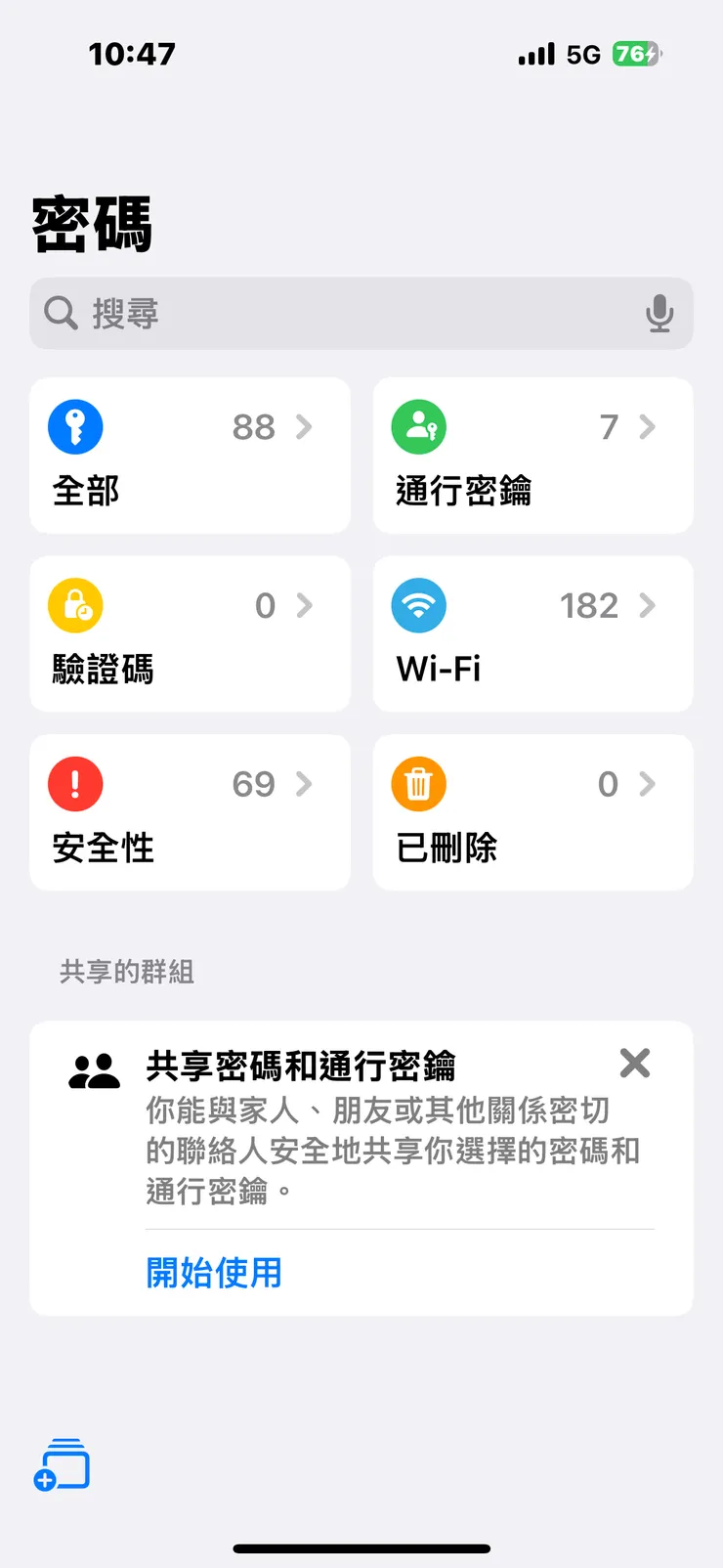Start voice dictation with the microphone icon
Screen dimensions: 723x1568
pos(659,314)
